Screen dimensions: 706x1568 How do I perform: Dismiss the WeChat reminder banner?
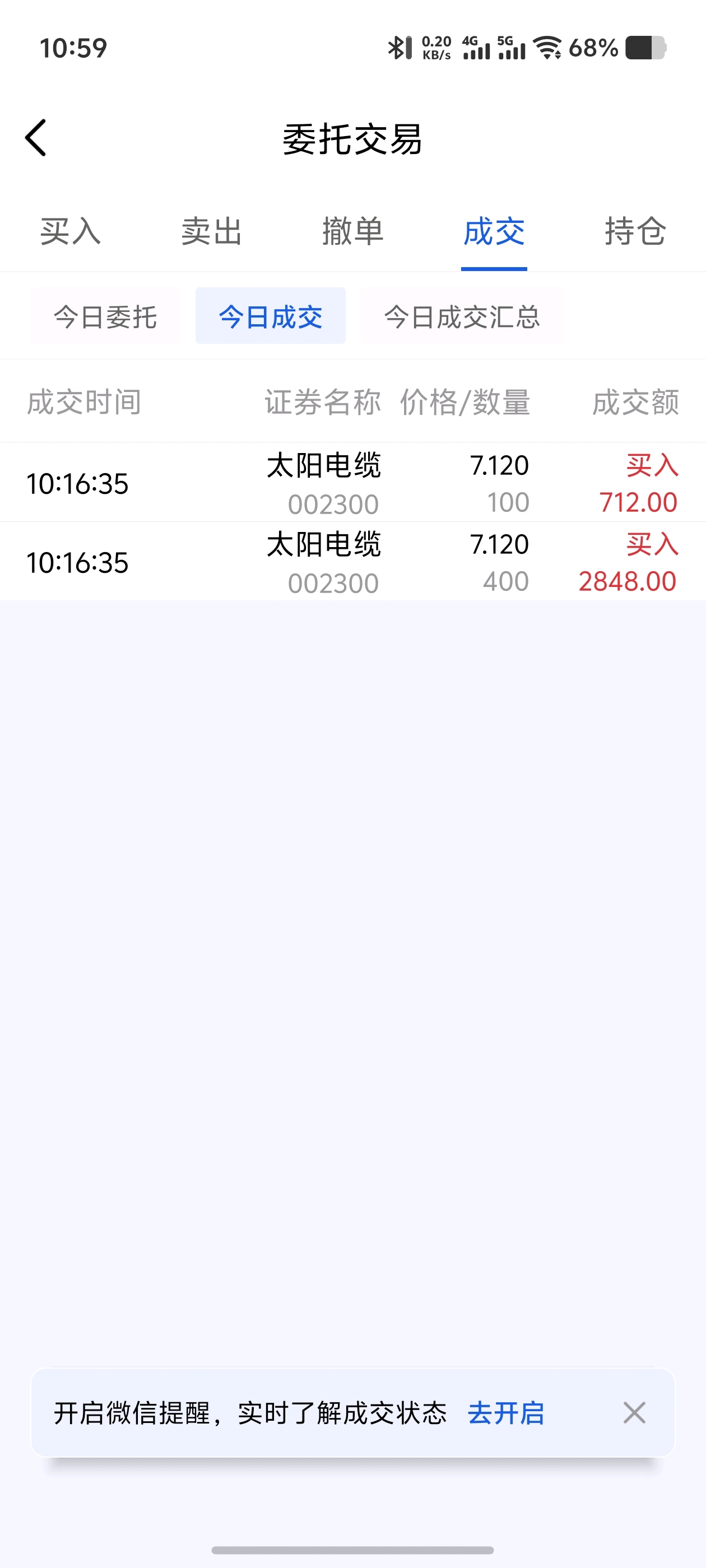coord(634,1413)
